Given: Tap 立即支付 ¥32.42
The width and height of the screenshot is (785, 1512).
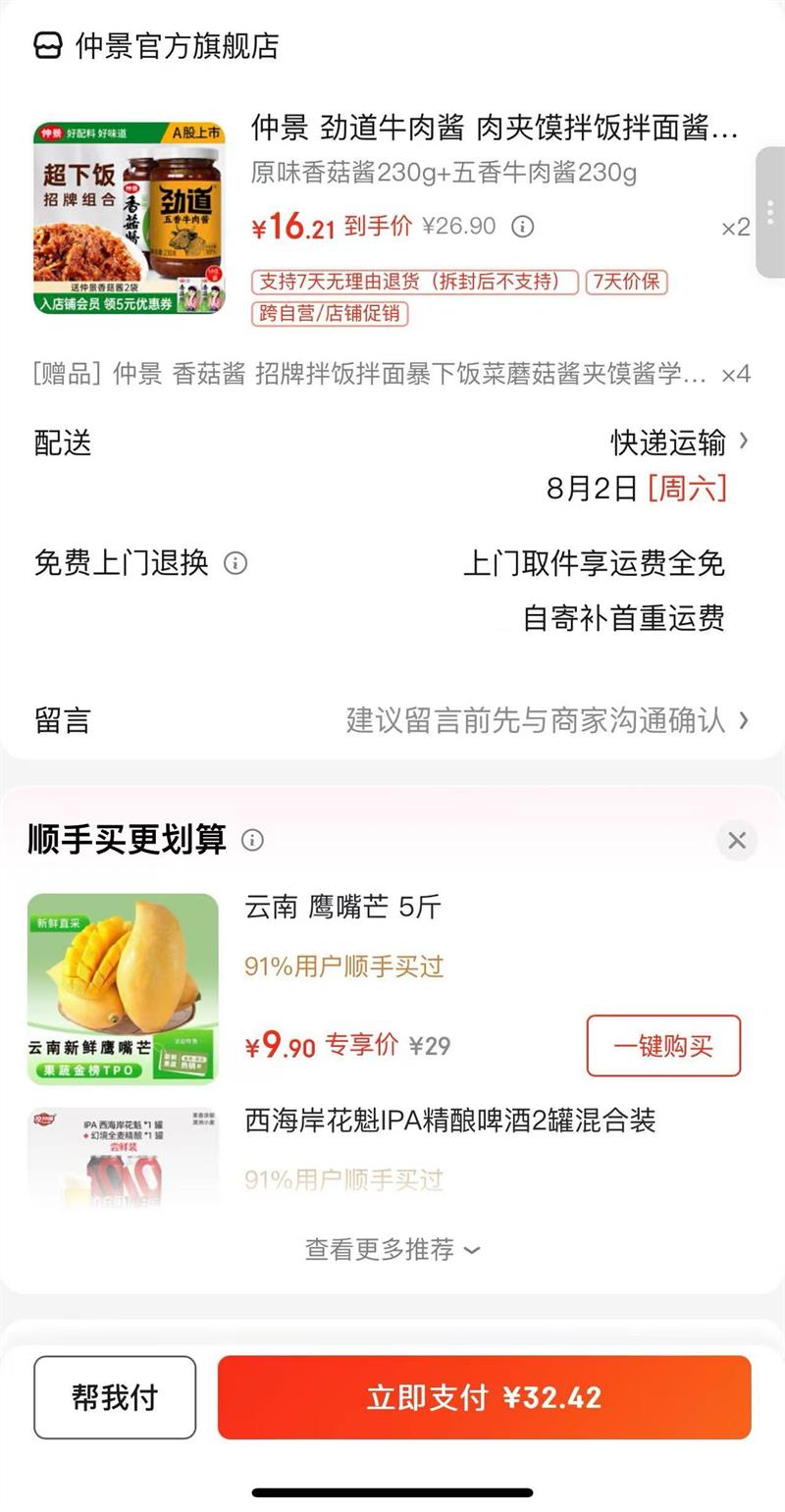Looking at the screenshot, I should click(x=485, y=1397).
